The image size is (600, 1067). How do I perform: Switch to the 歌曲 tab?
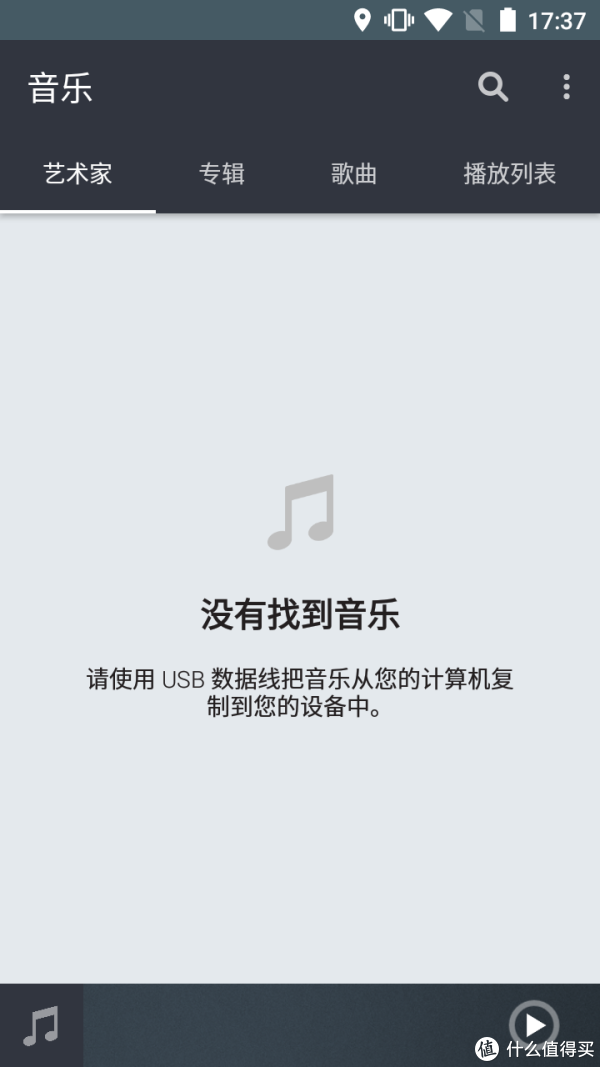tap(354, 174)
